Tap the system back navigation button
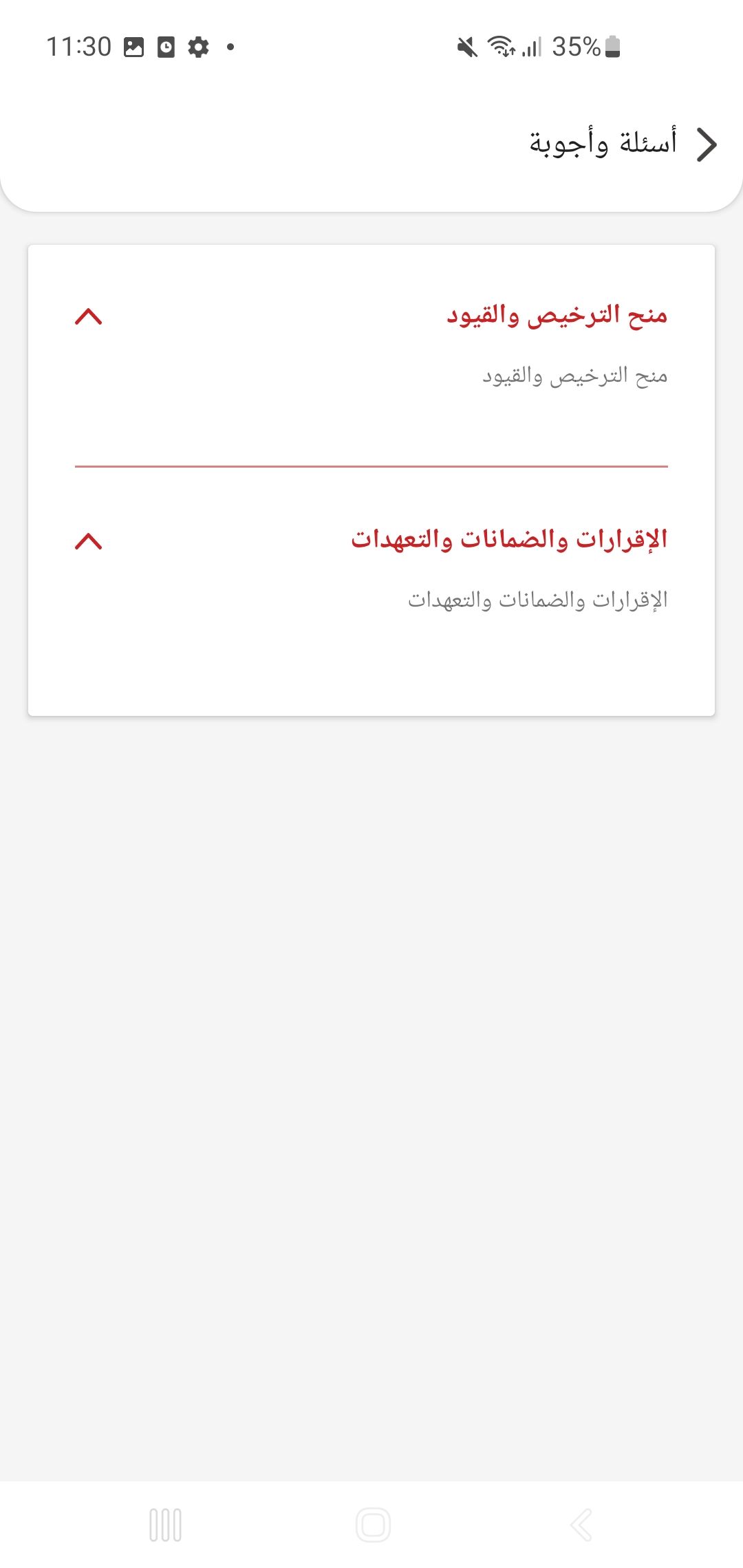The width and height of the screenshot is (743, 1568). point(581,1525)
